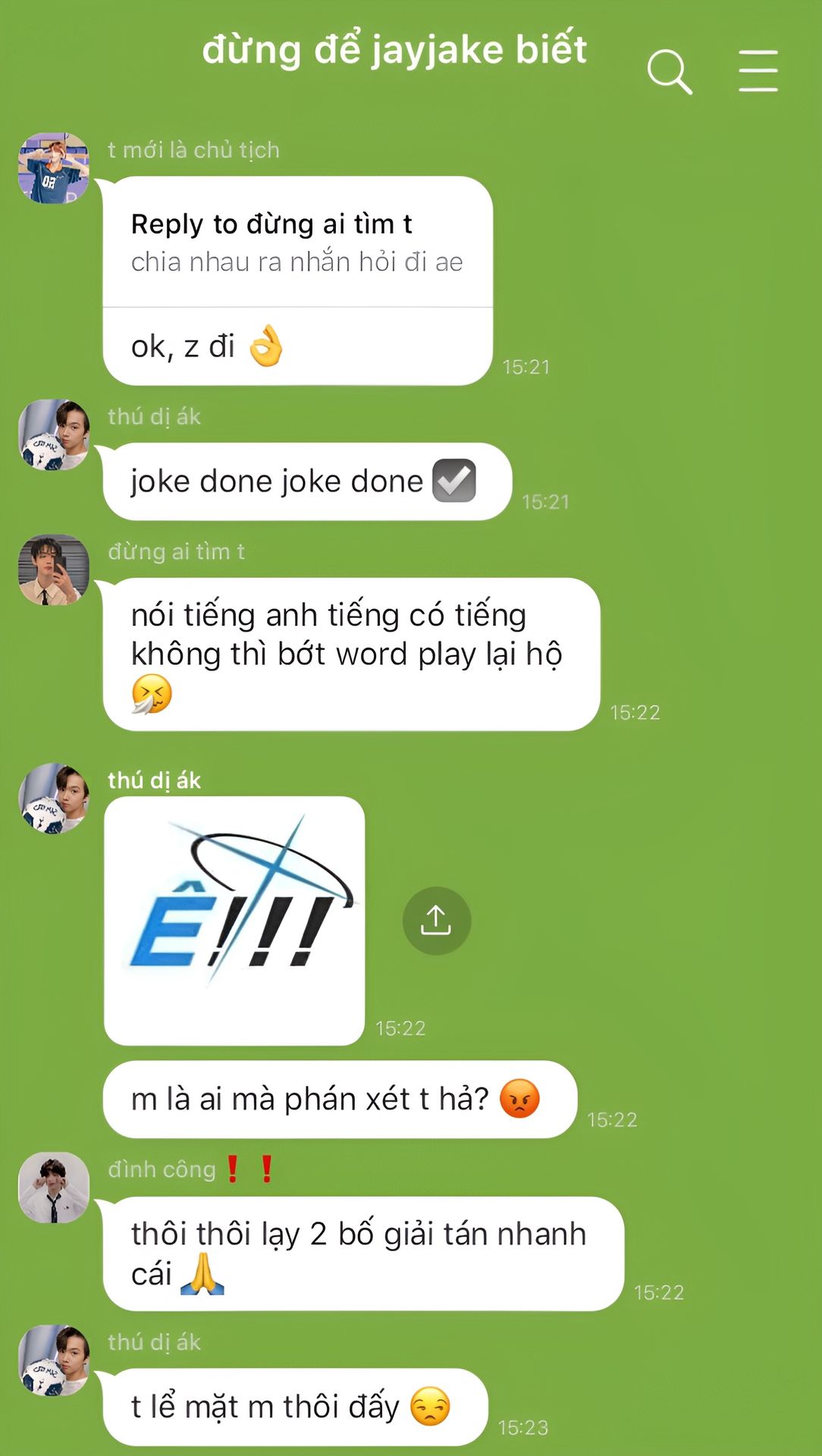Share the Ê!!! image
This screenshot has width=822, height=1456.
click(x=436, y=921)
